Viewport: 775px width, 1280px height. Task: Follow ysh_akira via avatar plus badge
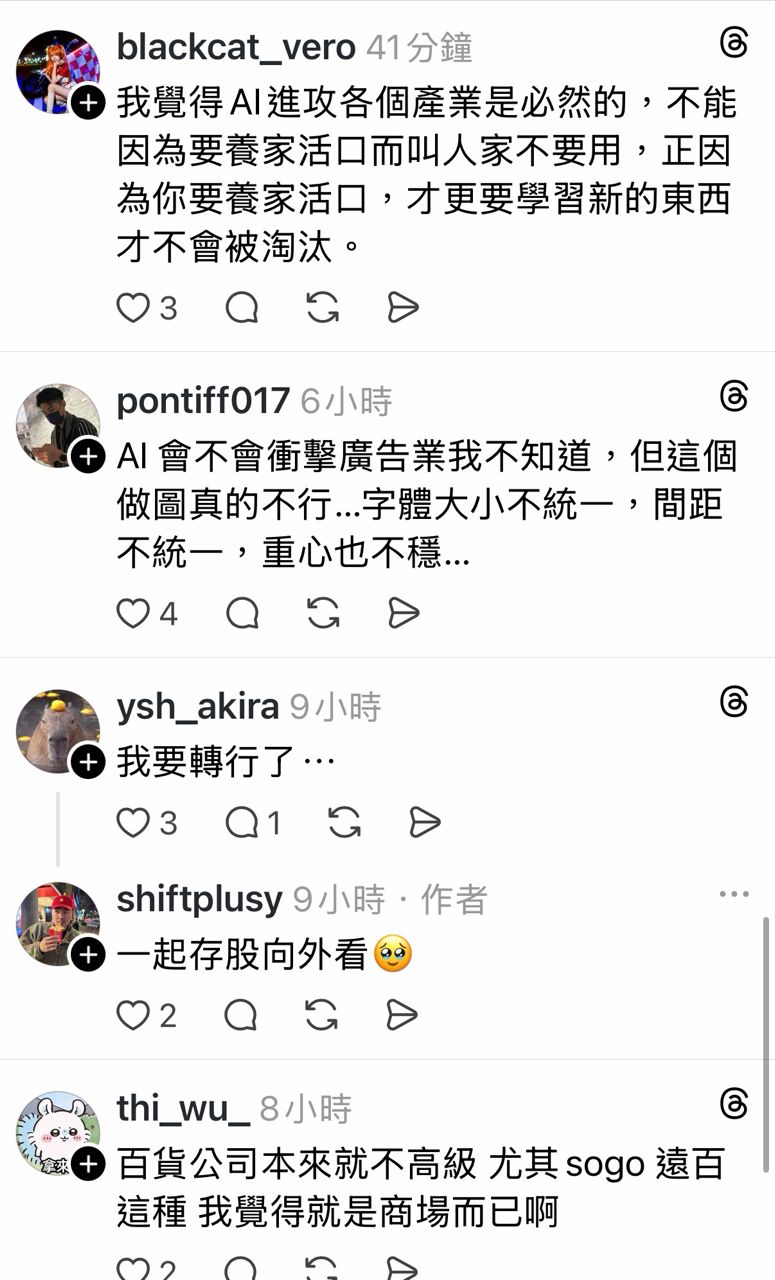88,763
